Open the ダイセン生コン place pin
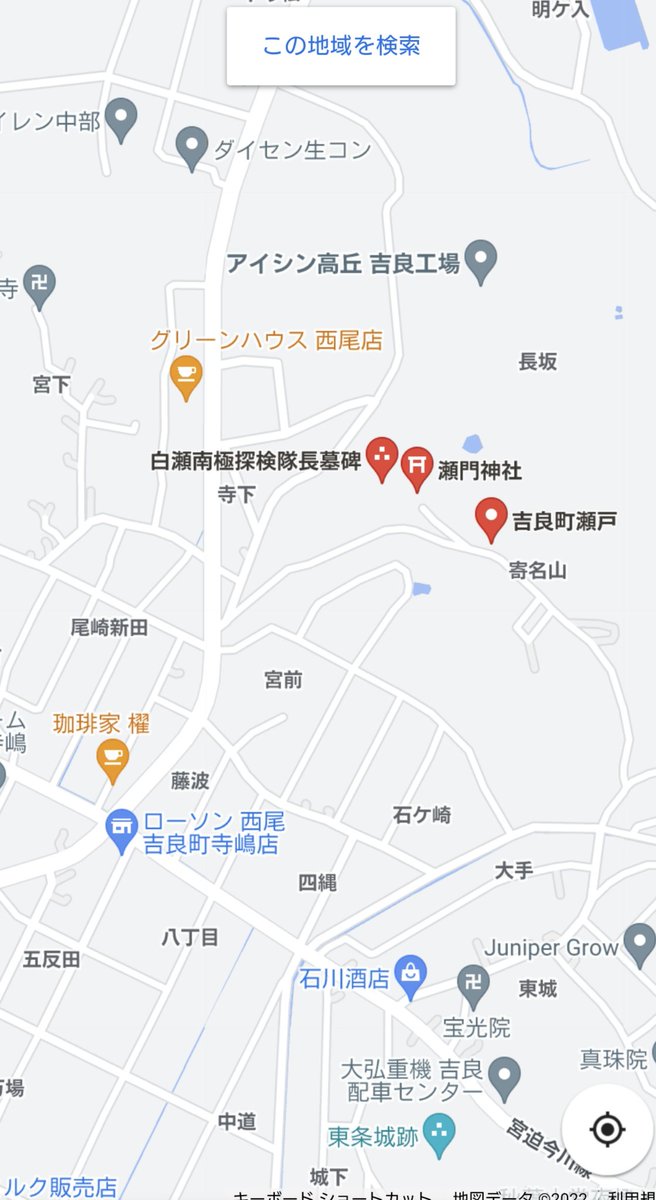The image size is (656, 1200). point(191,146)
